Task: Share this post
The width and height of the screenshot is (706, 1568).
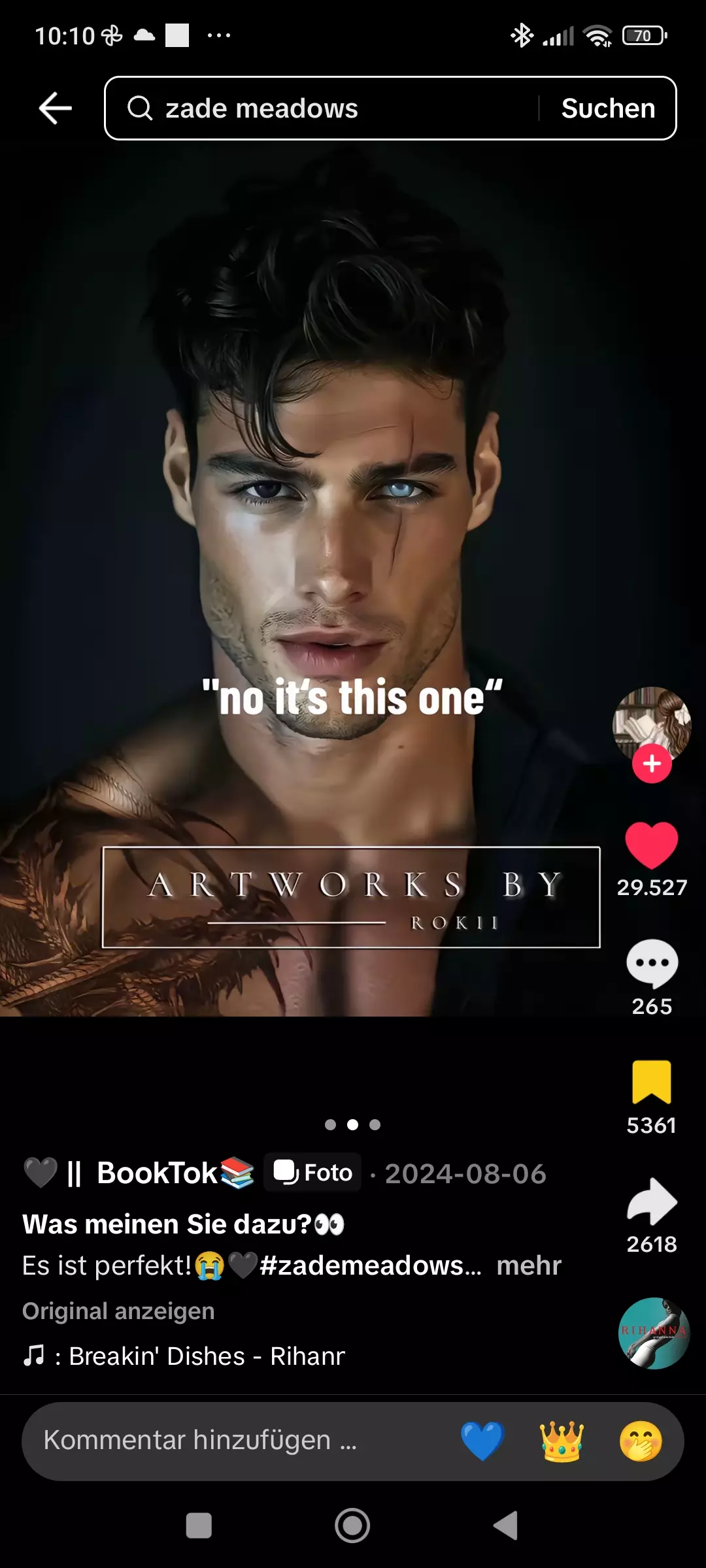Action: point(652,1201)
